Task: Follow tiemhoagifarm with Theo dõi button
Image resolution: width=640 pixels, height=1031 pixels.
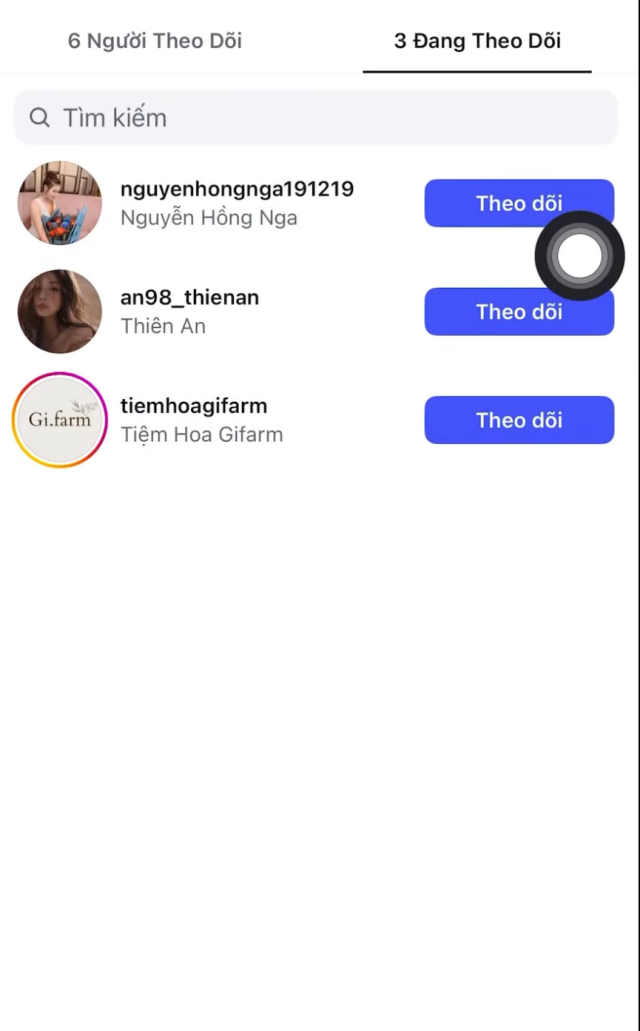Action: click(x=519, y=420)
